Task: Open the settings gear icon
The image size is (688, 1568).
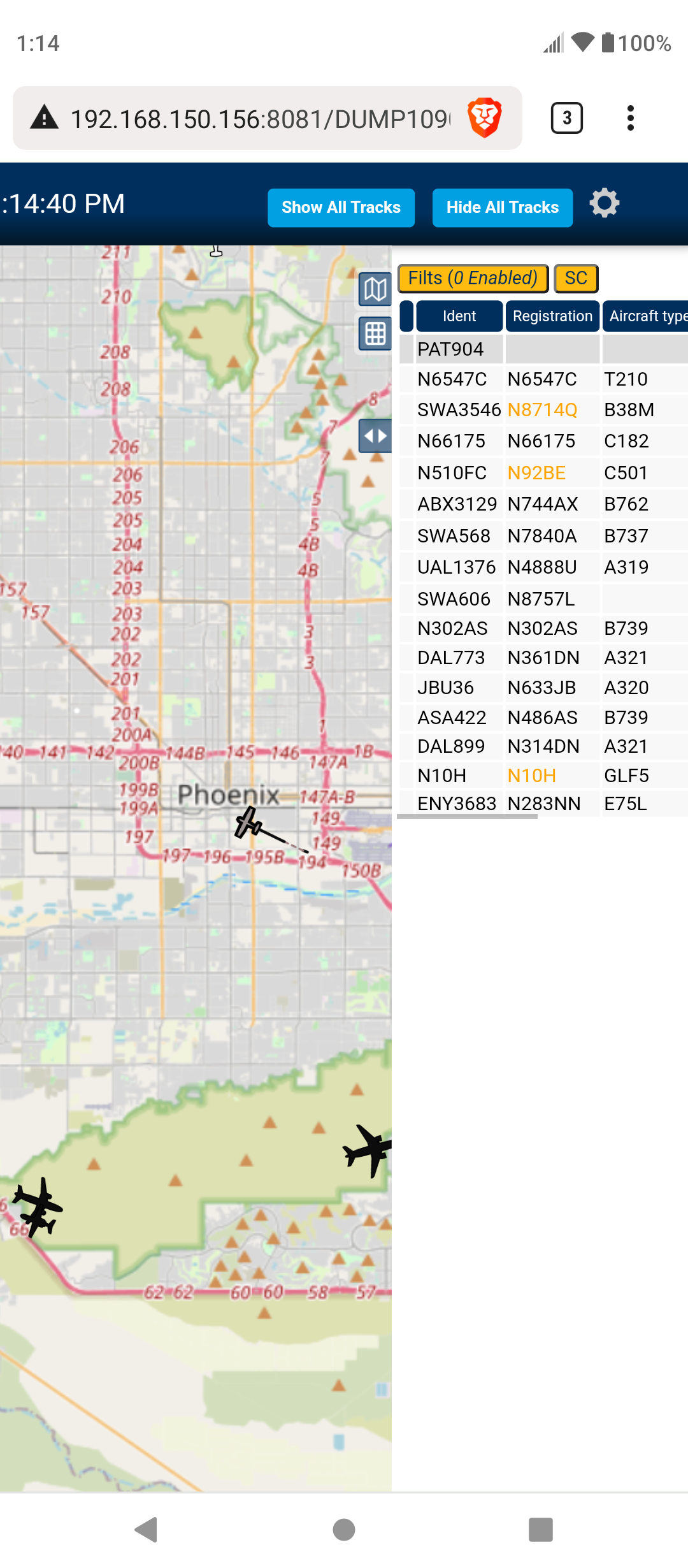Action: click(604, 203)
